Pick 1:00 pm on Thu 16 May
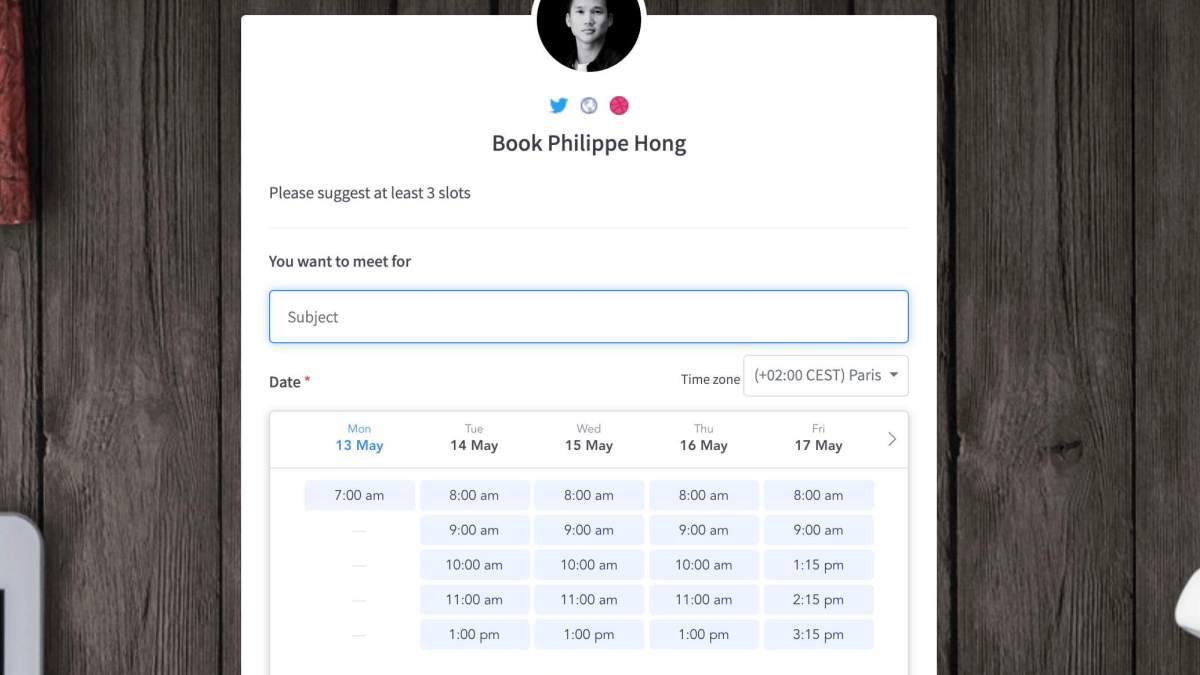1200x675 pixels. pyautogui.click(x=703, y=634)
